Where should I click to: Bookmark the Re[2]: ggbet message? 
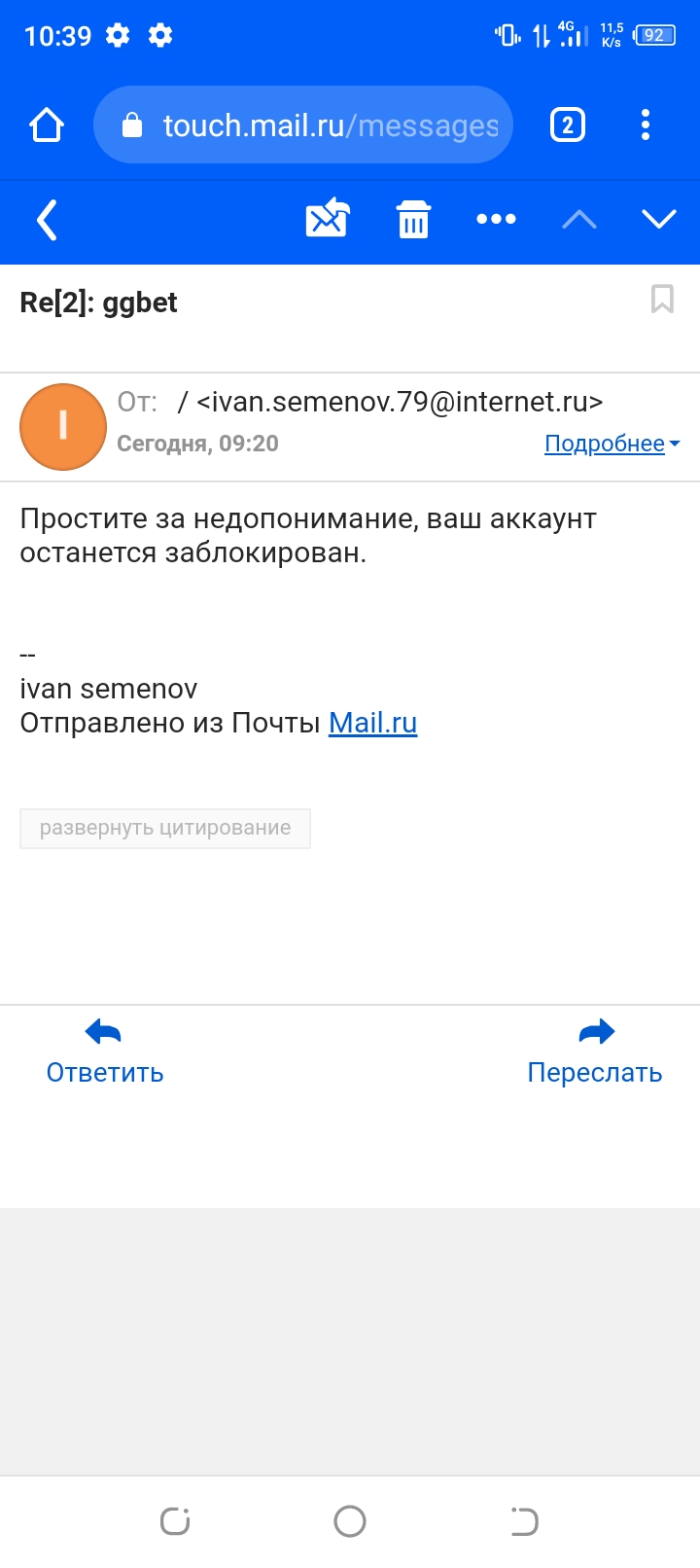point(662,299)
